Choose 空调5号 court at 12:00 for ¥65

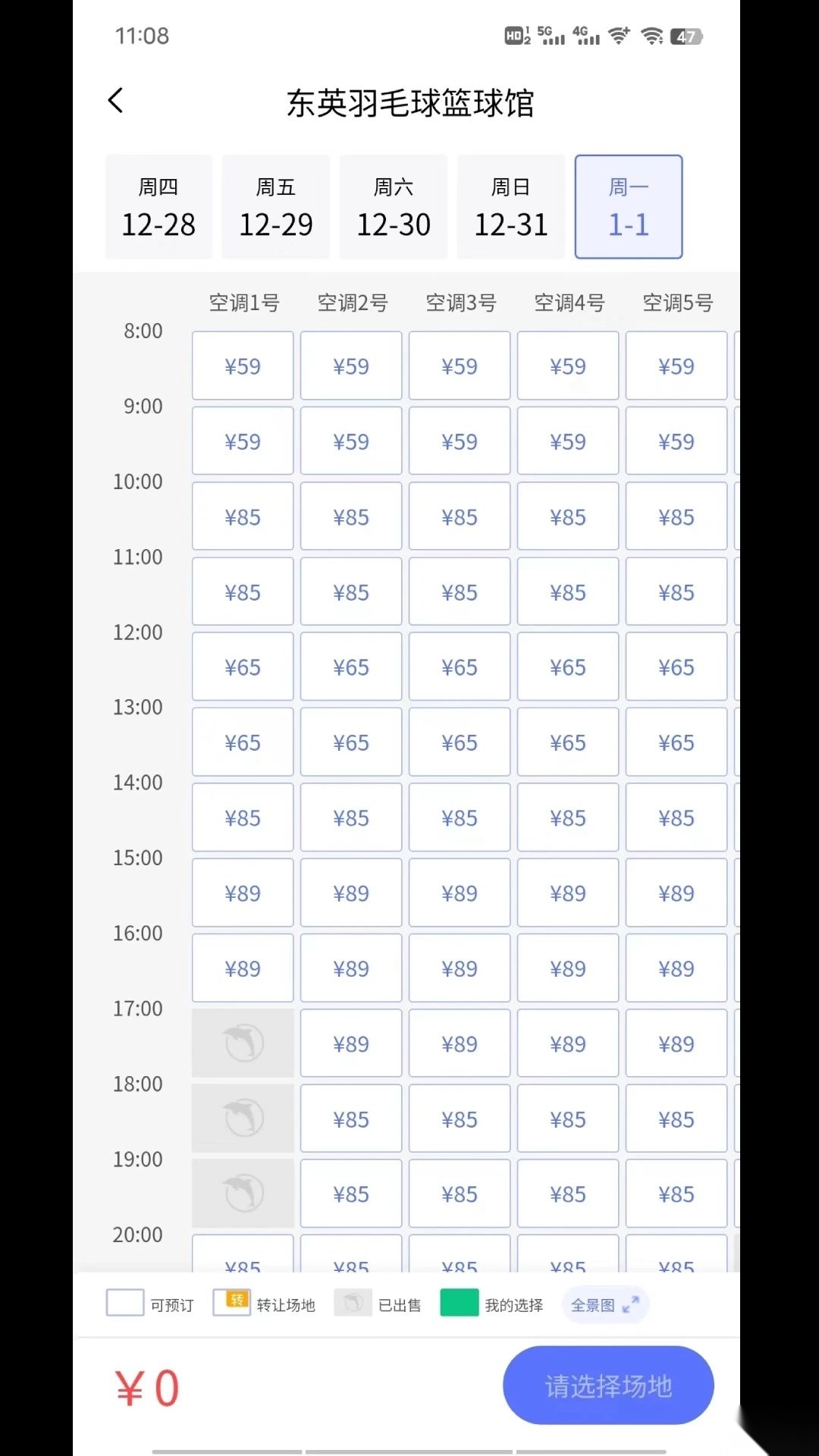676,667
